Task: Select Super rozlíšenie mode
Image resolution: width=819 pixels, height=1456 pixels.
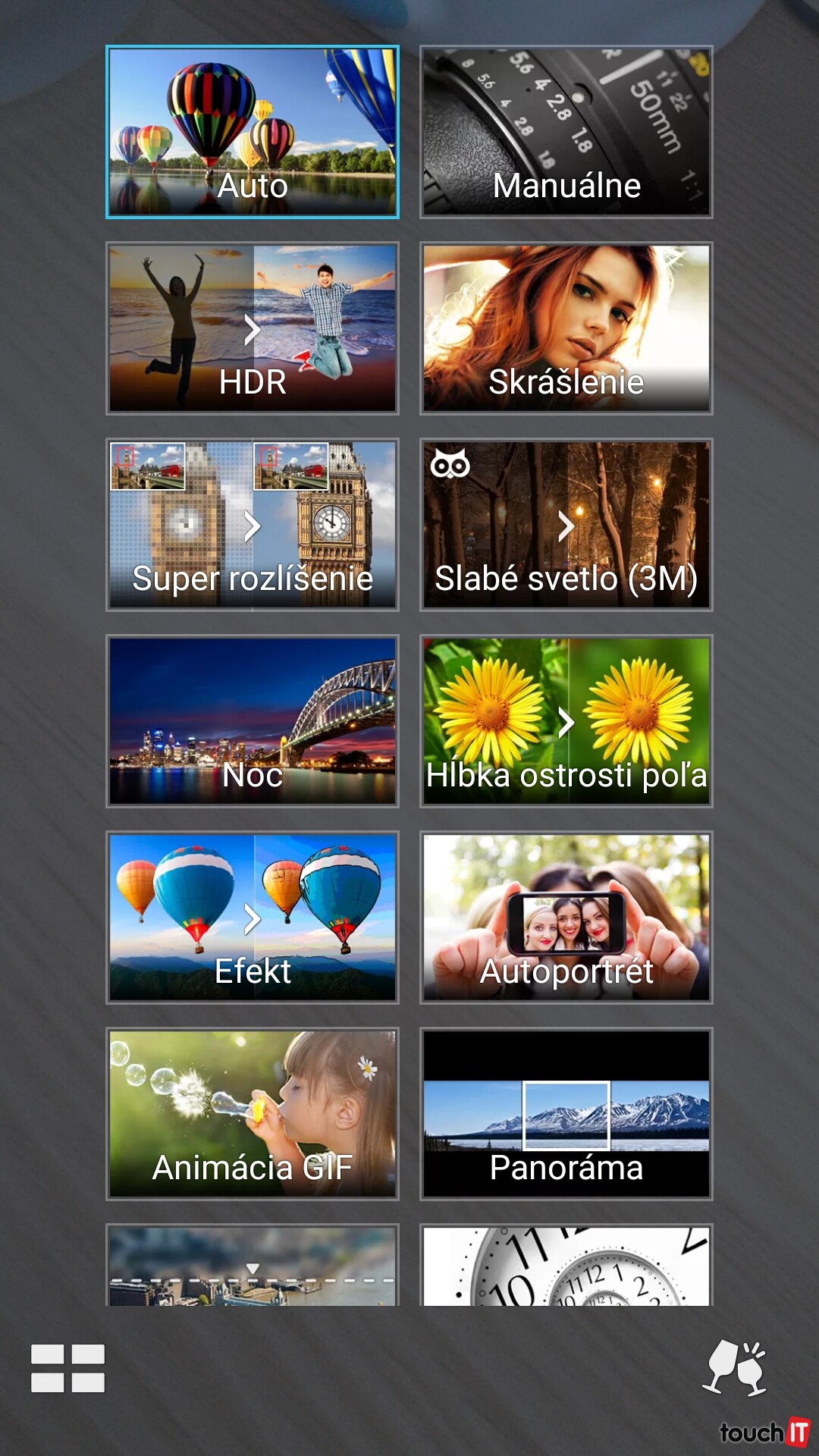Action: 253,525
